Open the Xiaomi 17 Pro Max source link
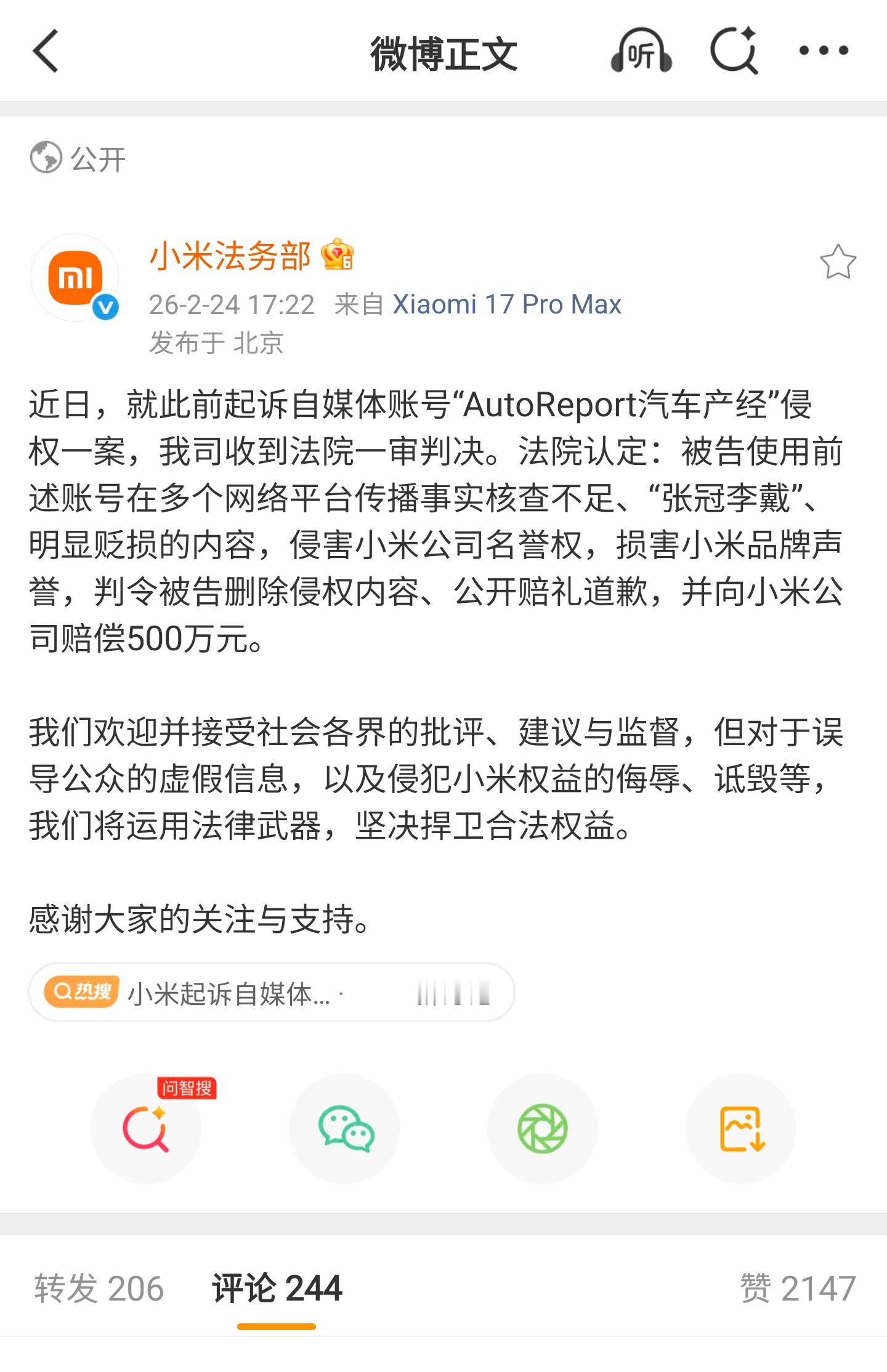The height and width of the screenshot is (1372, 887). (507, 303)
